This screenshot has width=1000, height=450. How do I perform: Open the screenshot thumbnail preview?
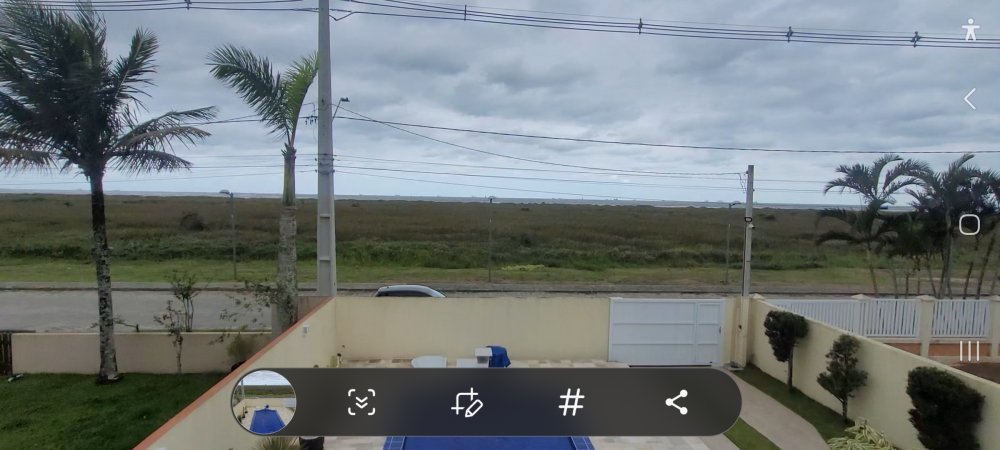(x=264, y=402)
